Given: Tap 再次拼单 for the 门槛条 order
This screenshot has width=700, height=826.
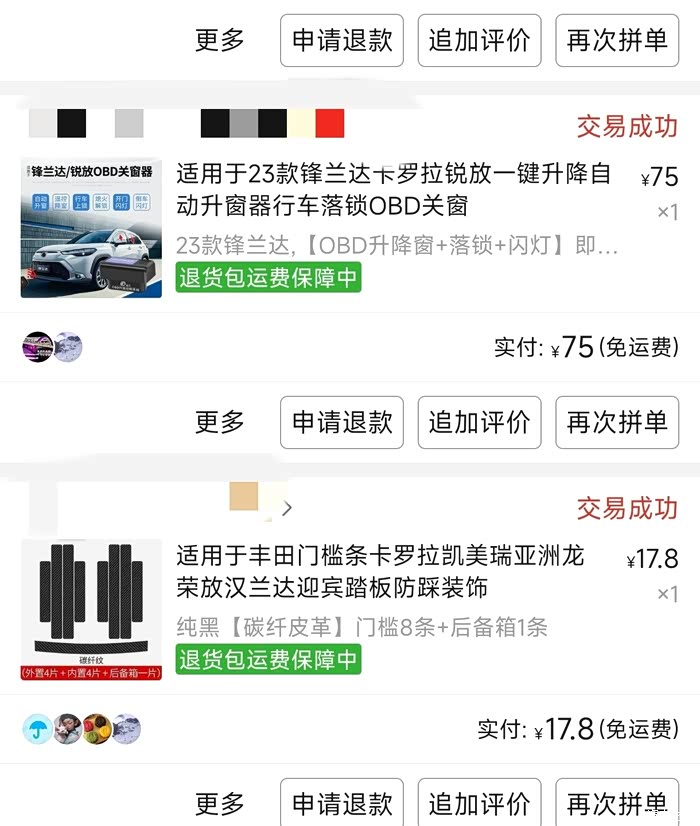Looking at the screenshot, I should point(617,803).
